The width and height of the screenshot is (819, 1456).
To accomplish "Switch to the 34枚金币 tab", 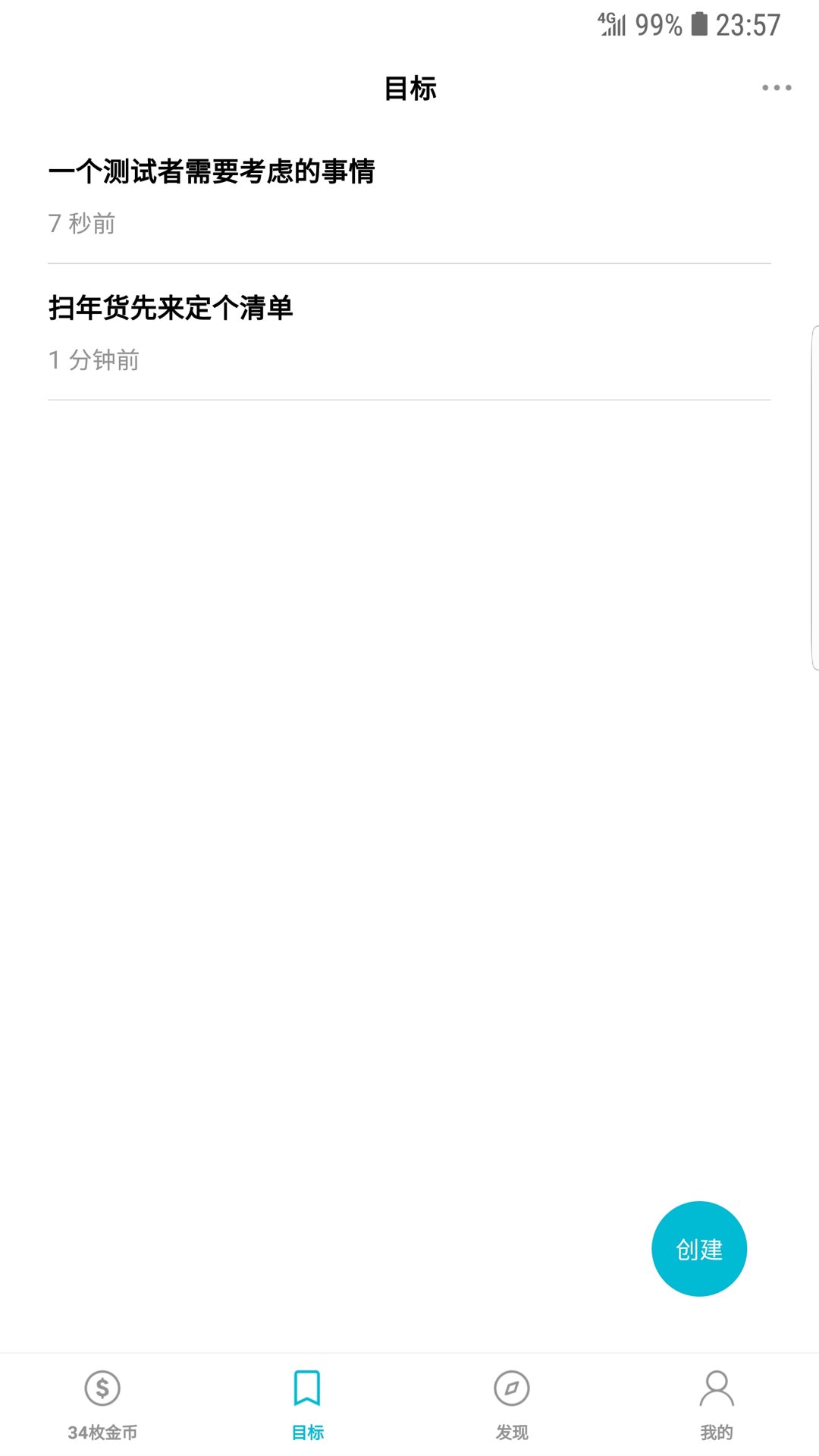I will (x=102, y=1404).
